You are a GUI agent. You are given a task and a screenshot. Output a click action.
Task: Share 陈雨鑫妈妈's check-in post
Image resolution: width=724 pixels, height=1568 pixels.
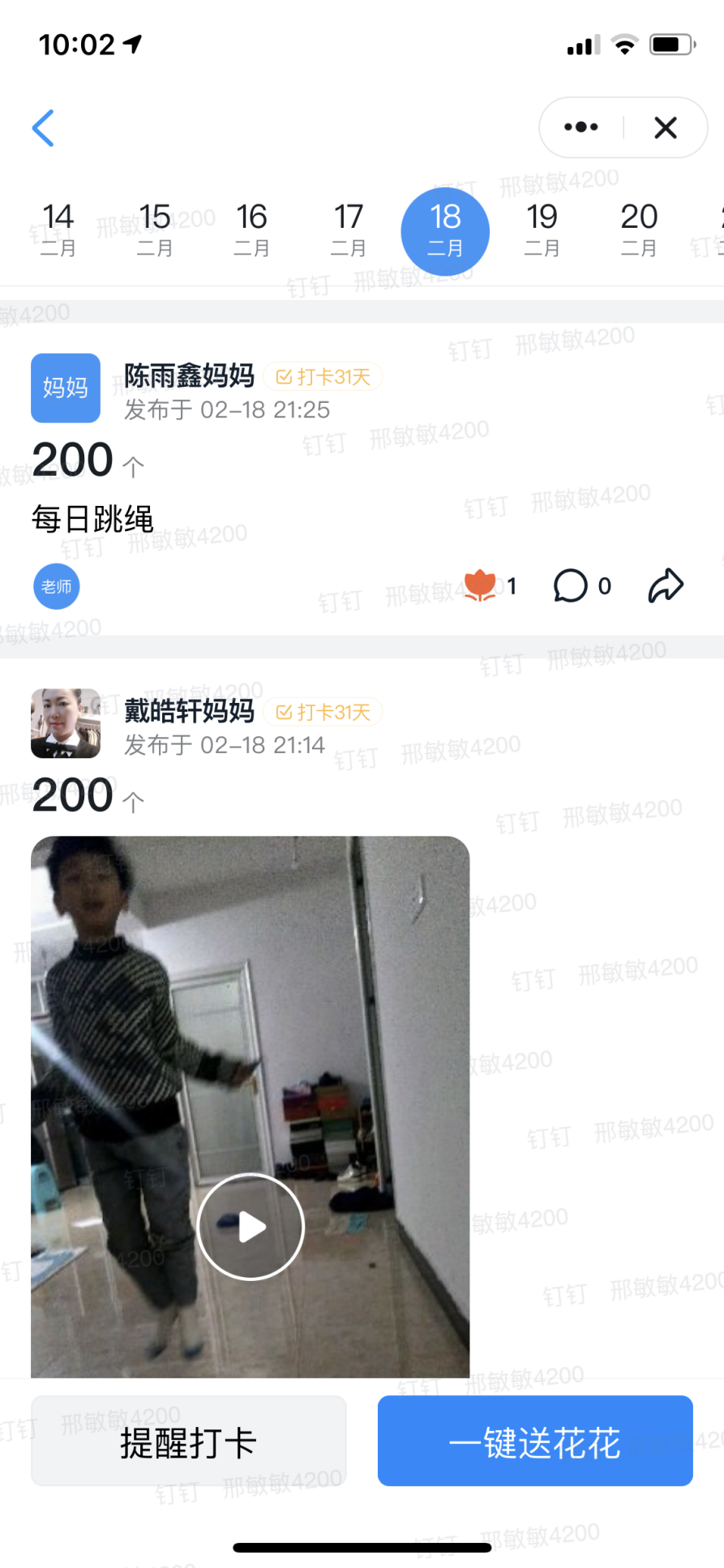pos(666,585)
